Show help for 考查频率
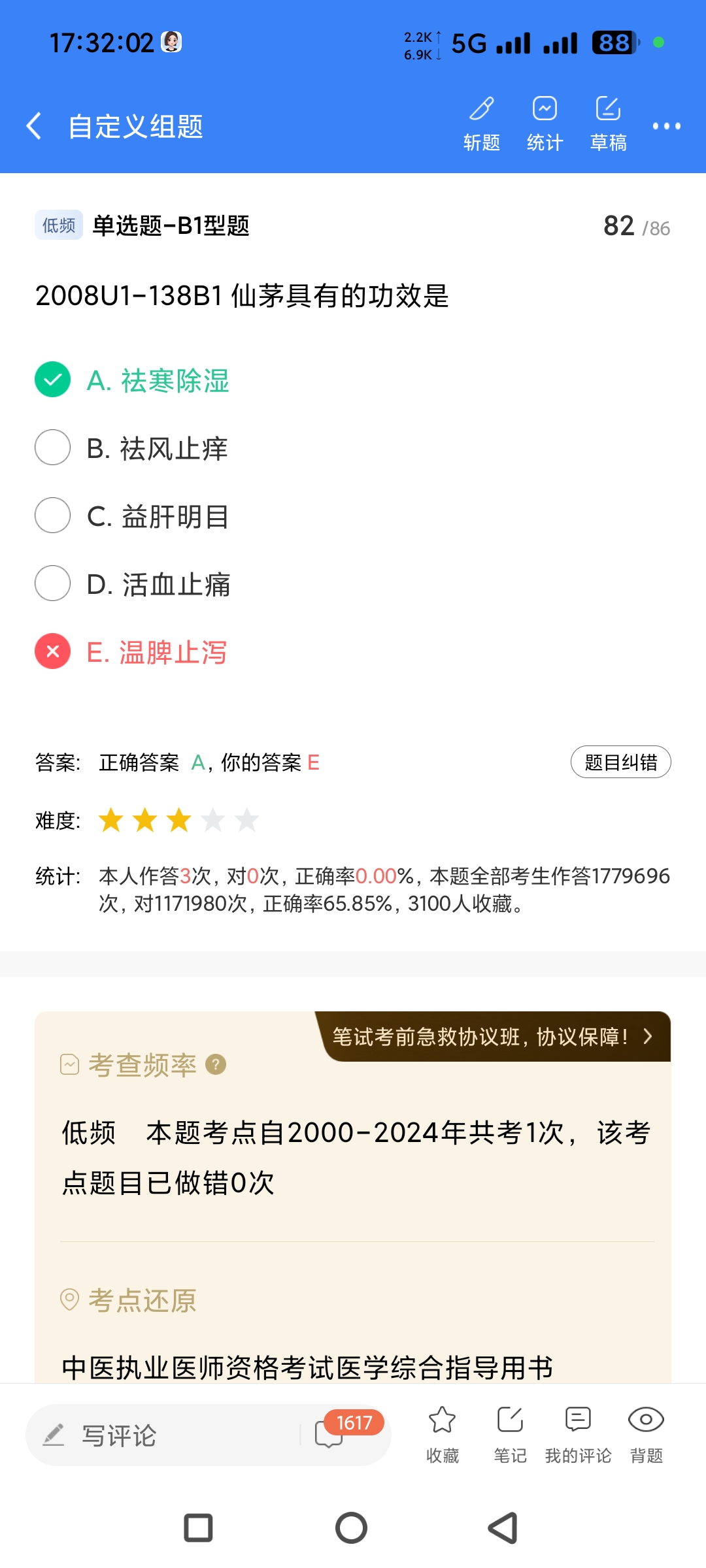706x1568 pixels. 216,1065
